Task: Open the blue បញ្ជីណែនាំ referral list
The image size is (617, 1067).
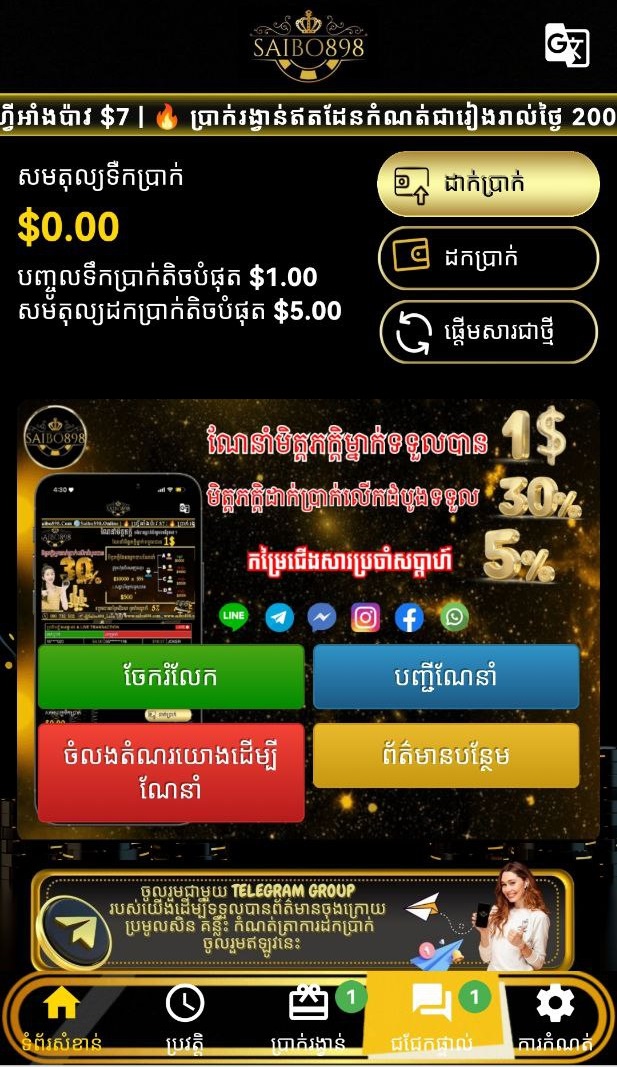Action: point(446,677)
